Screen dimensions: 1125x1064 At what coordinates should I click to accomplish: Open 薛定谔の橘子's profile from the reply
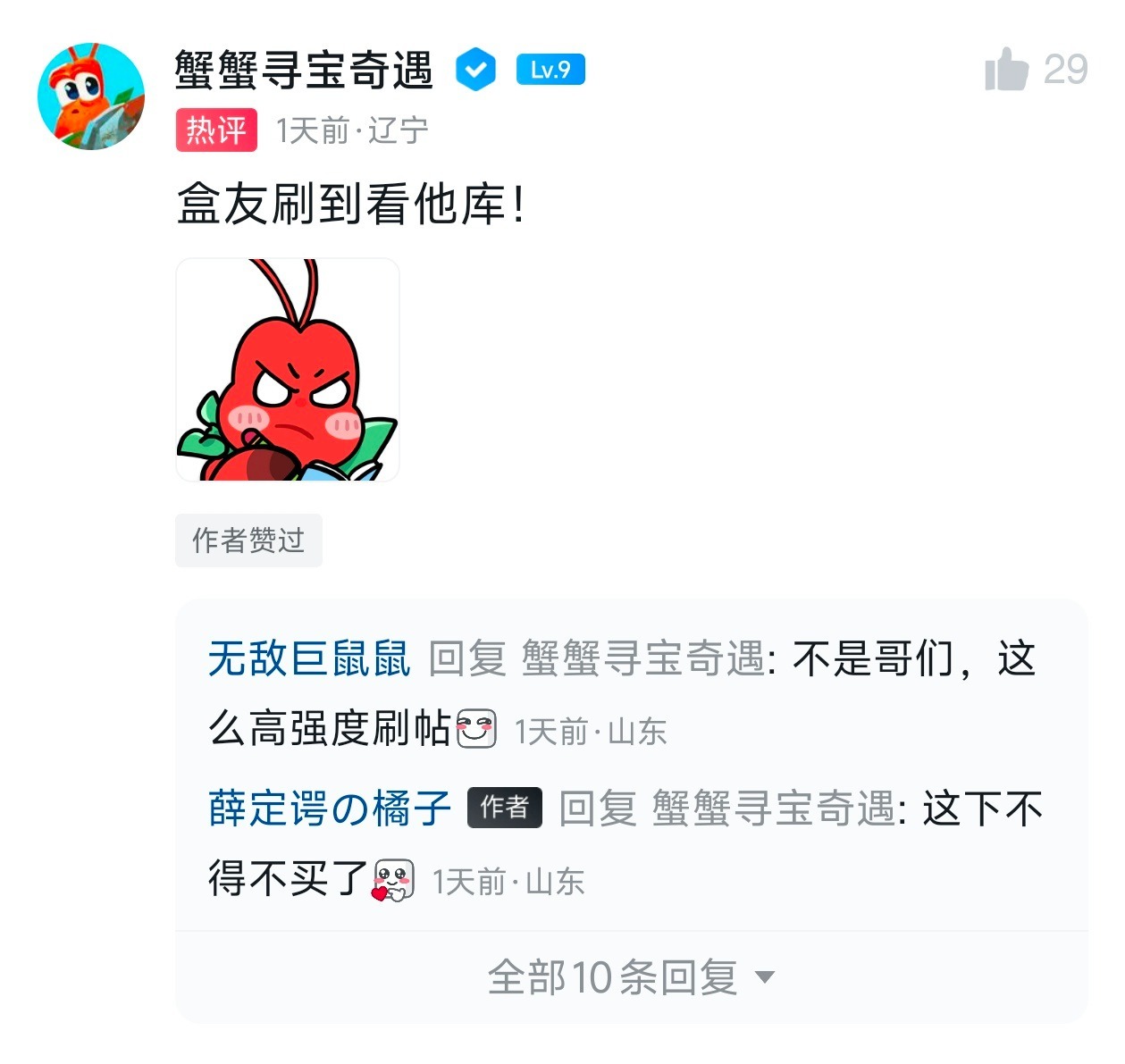point(330,809)
